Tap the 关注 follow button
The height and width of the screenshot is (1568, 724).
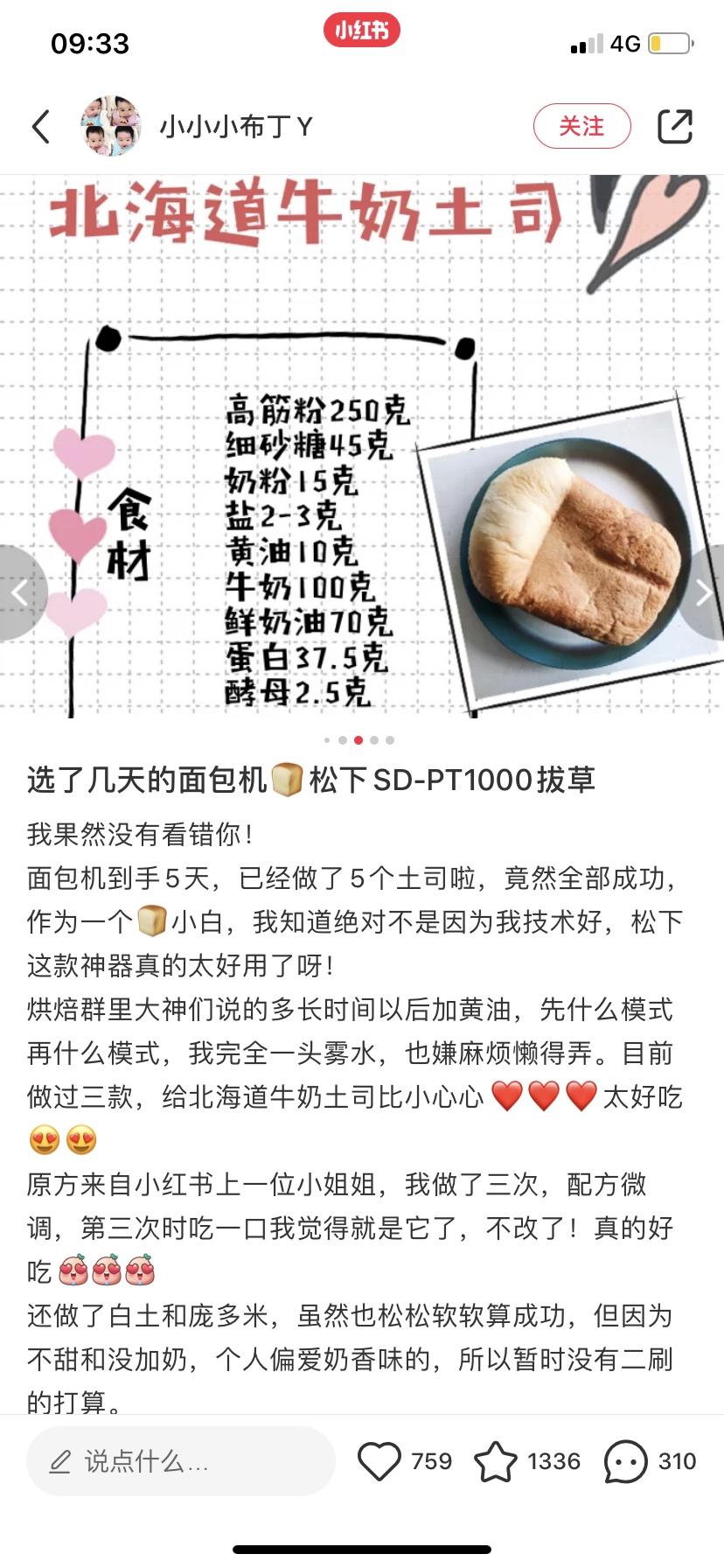coord(581,127)
